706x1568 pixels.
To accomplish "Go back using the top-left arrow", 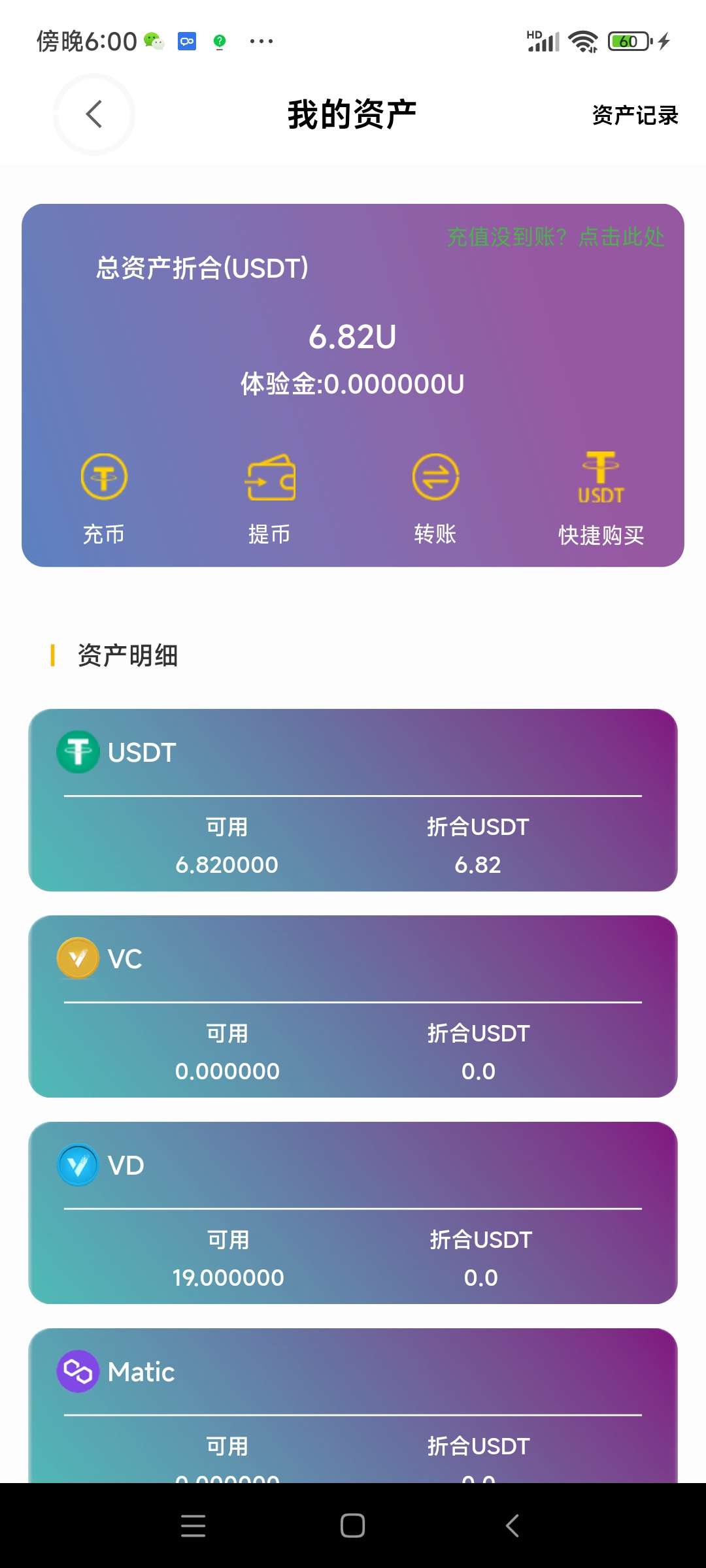I will pyautogui.click(x=94, y=114).
